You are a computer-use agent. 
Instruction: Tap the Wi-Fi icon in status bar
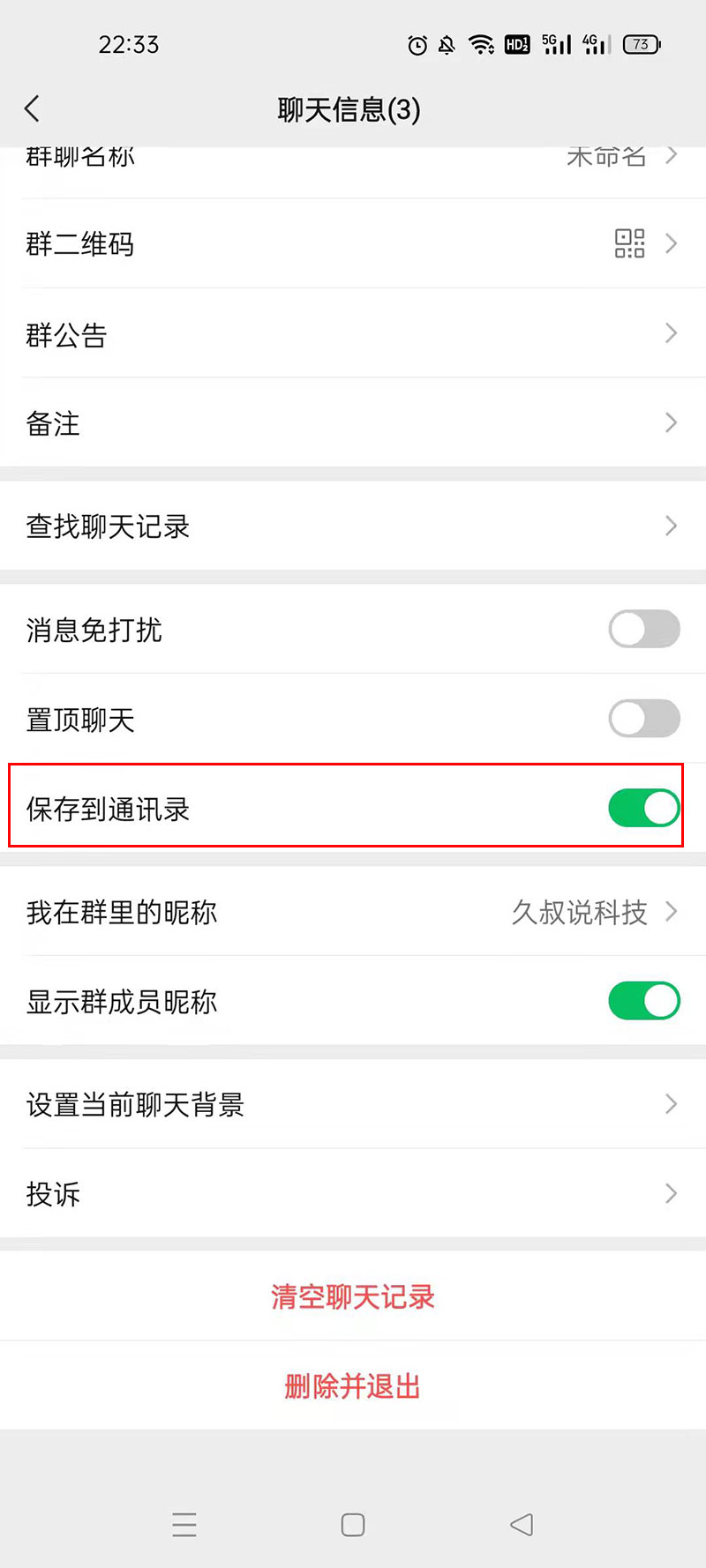click(482, 44)
